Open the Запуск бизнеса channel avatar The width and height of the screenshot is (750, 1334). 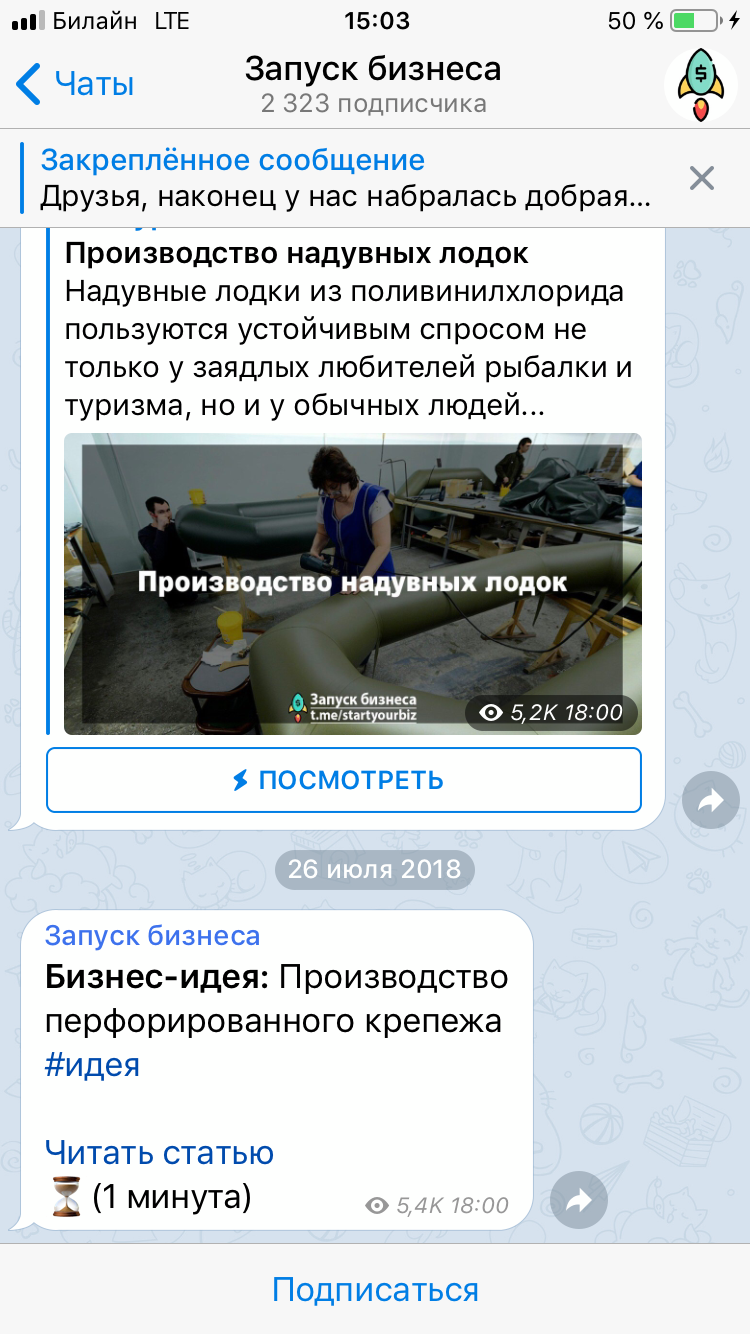click(x=701, y=85)
